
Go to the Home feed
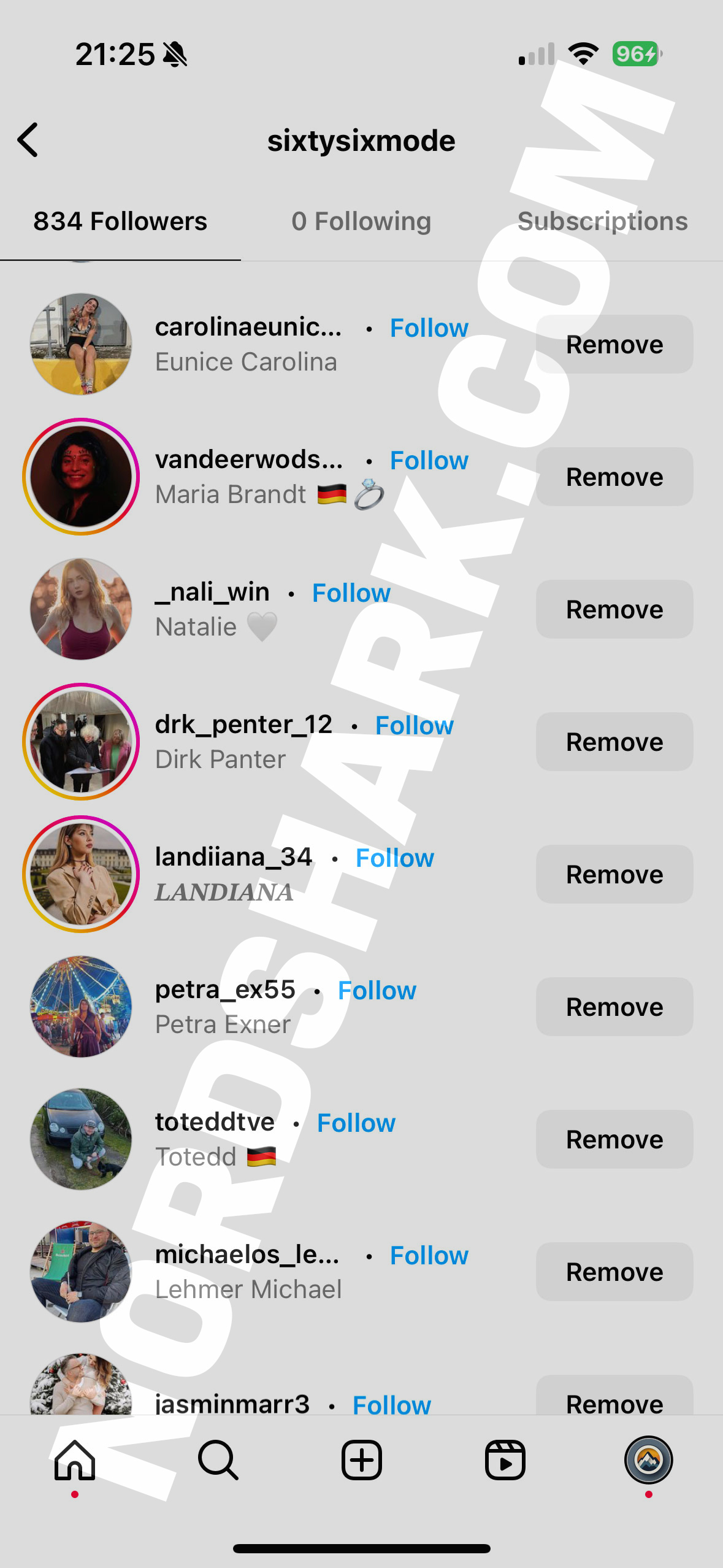point(75,1461)
